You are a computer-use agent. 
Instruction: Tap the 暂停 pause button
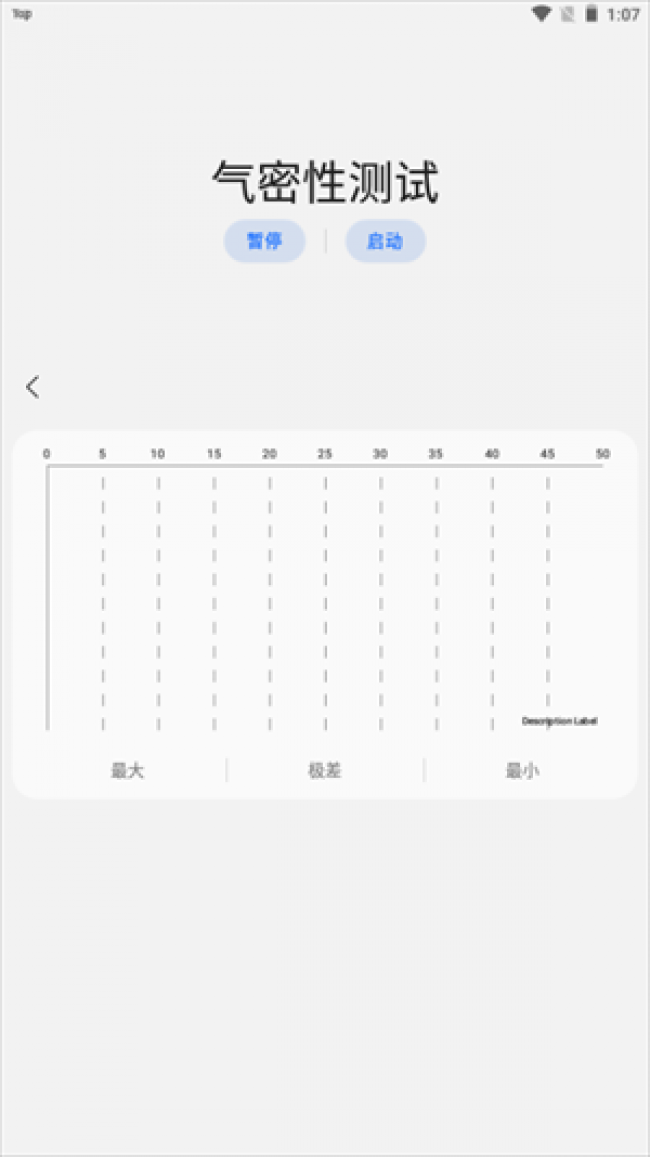(x=264, y=241)
